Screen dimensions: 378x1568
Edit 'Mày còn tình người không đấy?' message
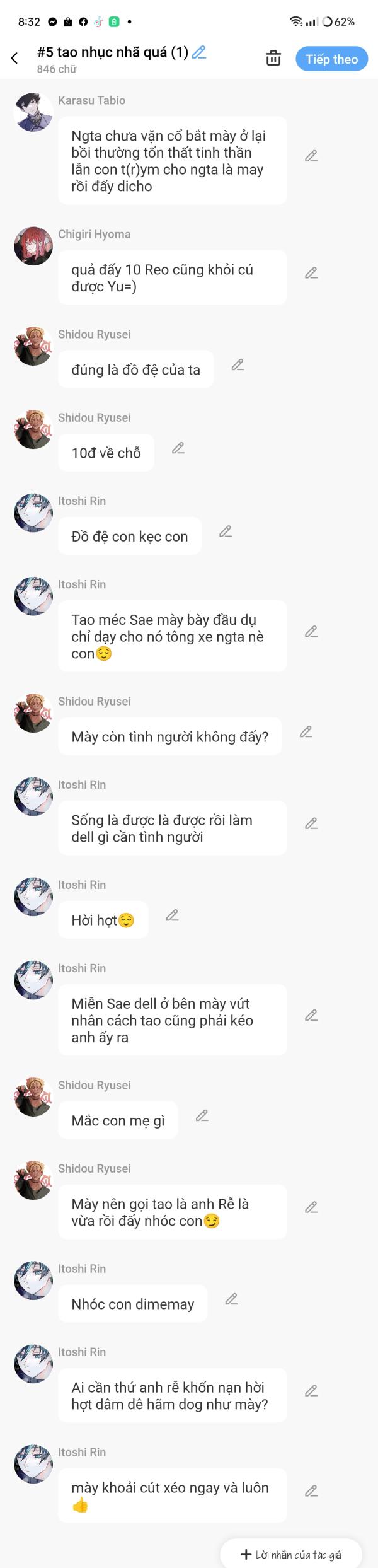coord(306,732)
